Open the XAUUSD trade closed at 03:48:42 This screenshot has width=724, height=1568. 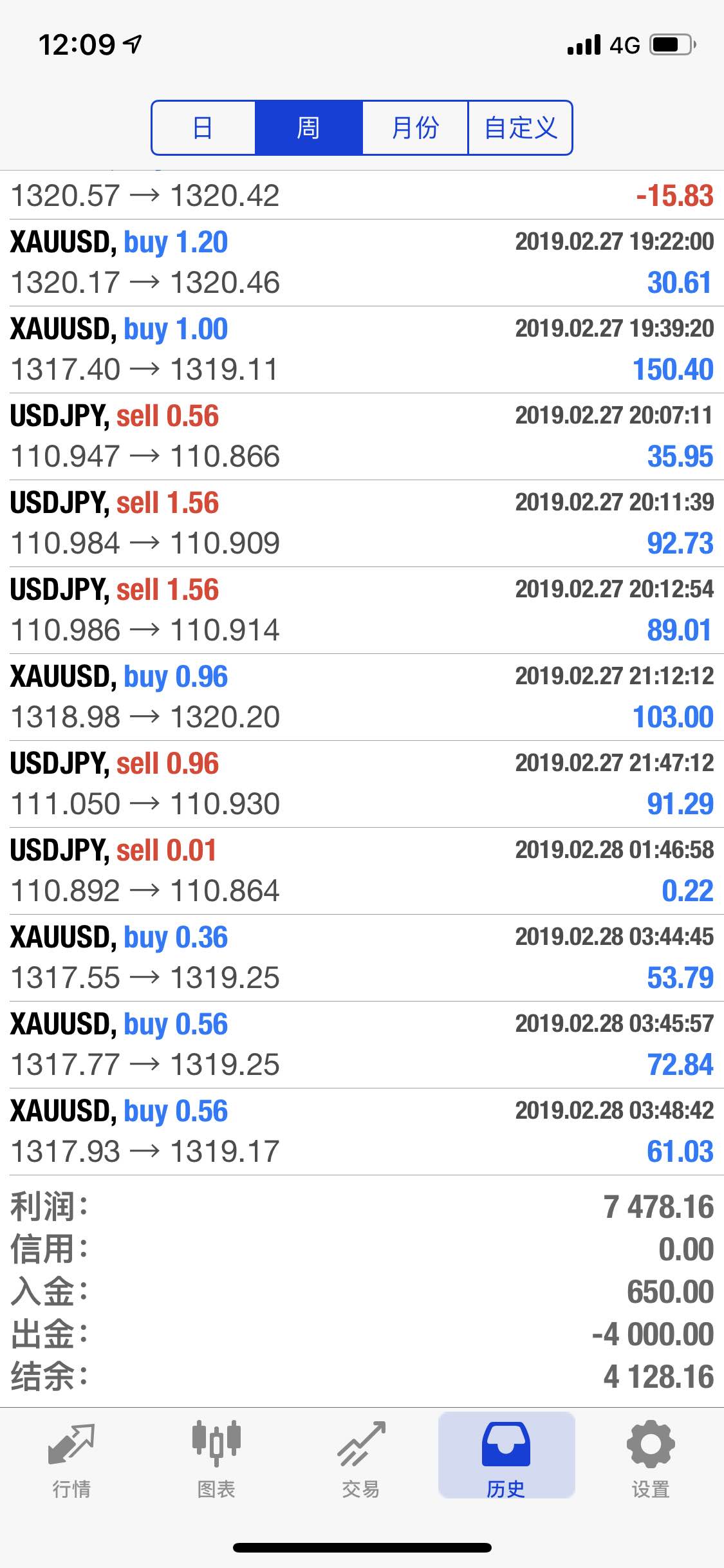click(x=362, y=1132)
